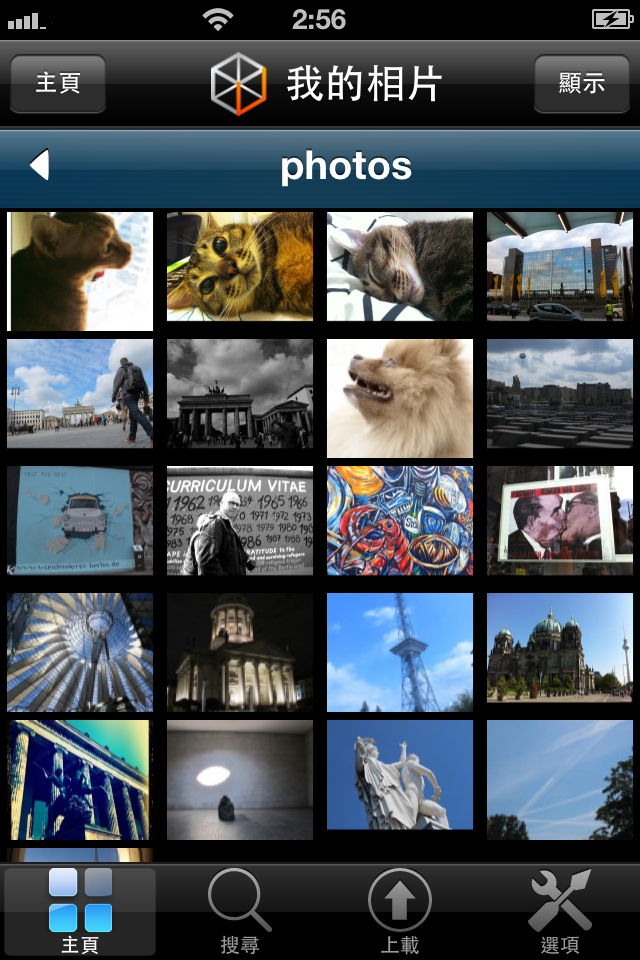Open the yawning cat photo
This screenshot has height=960, width=640.
click(x=80, y=271)
